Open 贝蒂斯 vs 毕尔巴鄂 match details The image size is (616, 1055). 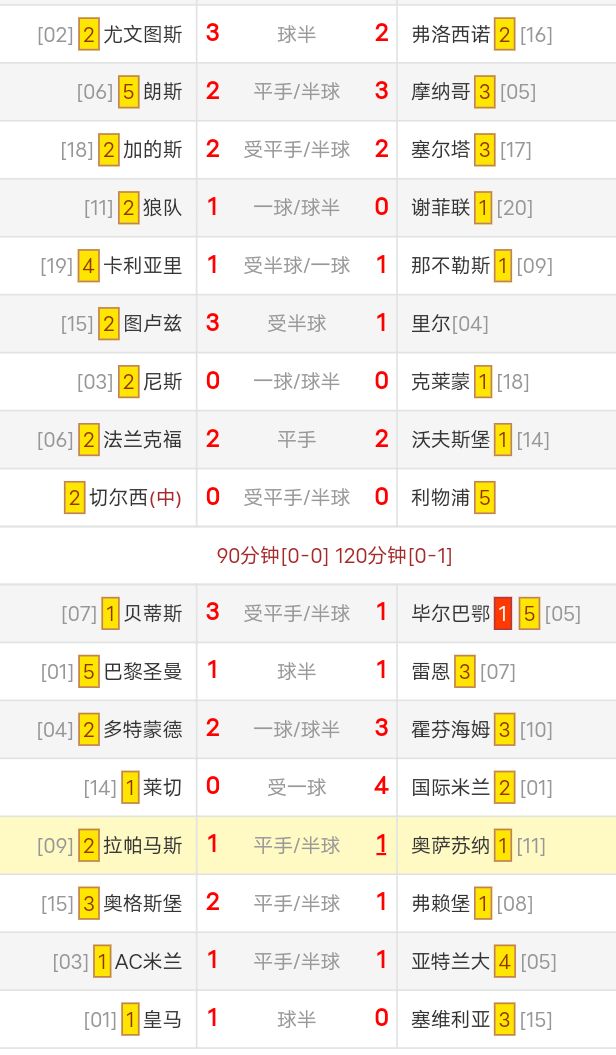click(x=297, y=613)
